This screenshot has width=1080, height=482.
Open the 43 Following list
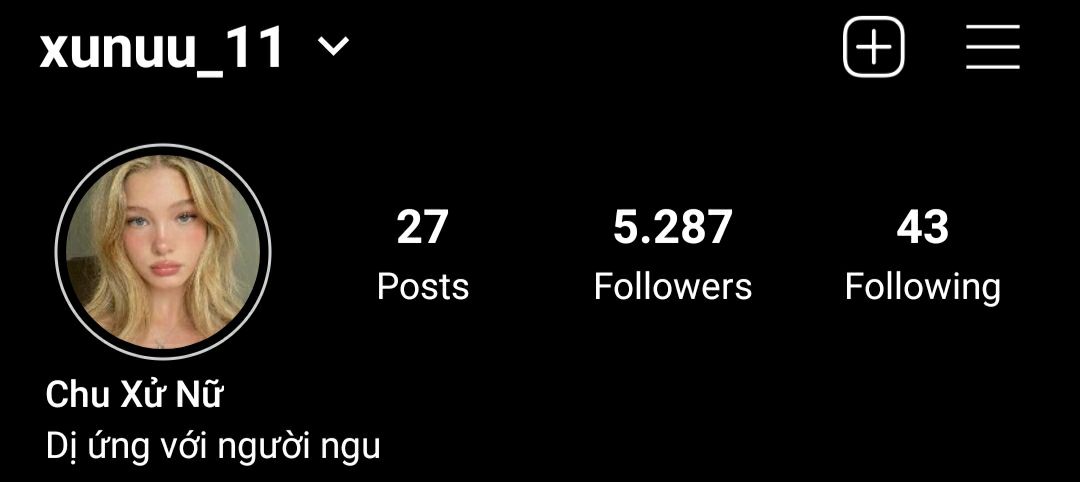(922, 255)
